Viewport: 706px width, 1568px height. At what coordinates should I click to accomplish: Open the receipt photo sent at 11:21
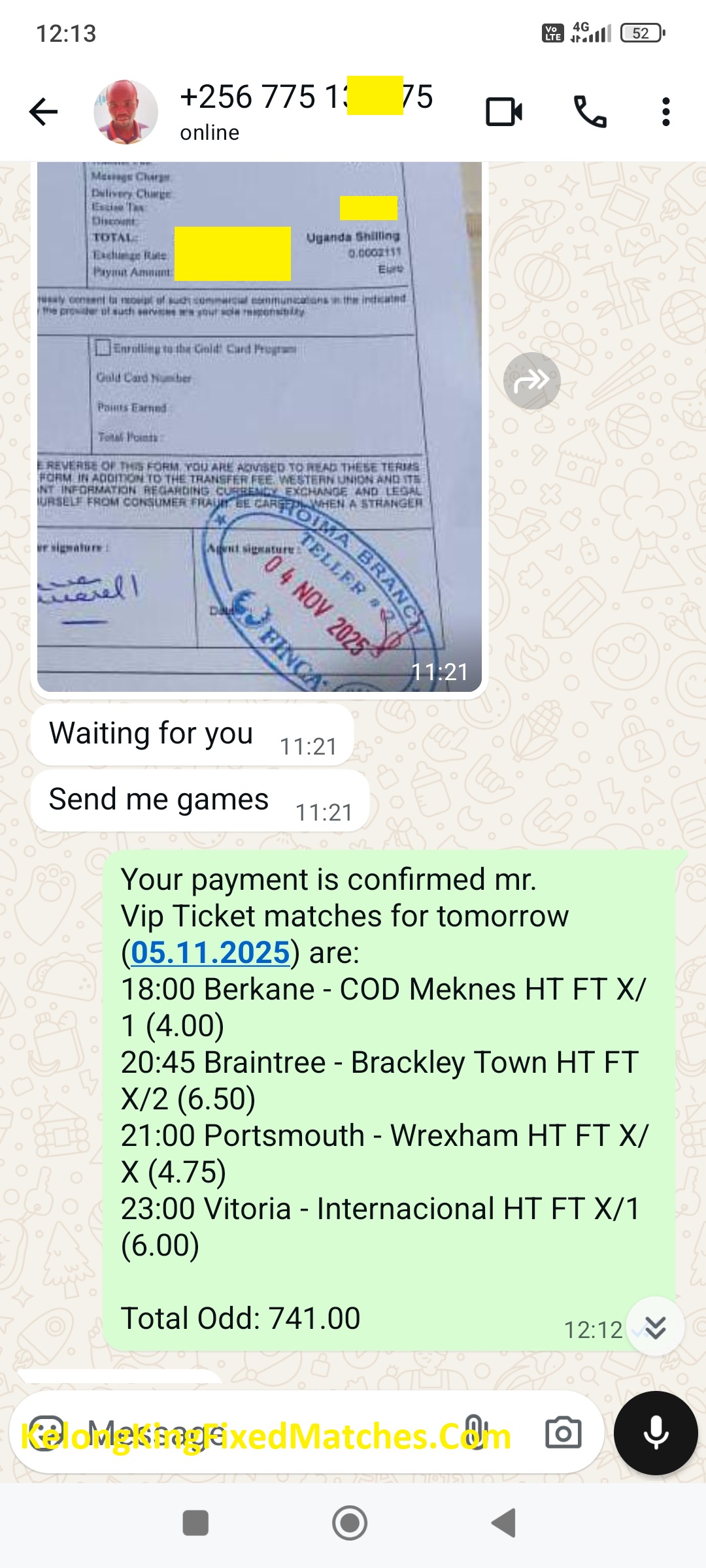(x=259, y=426)
